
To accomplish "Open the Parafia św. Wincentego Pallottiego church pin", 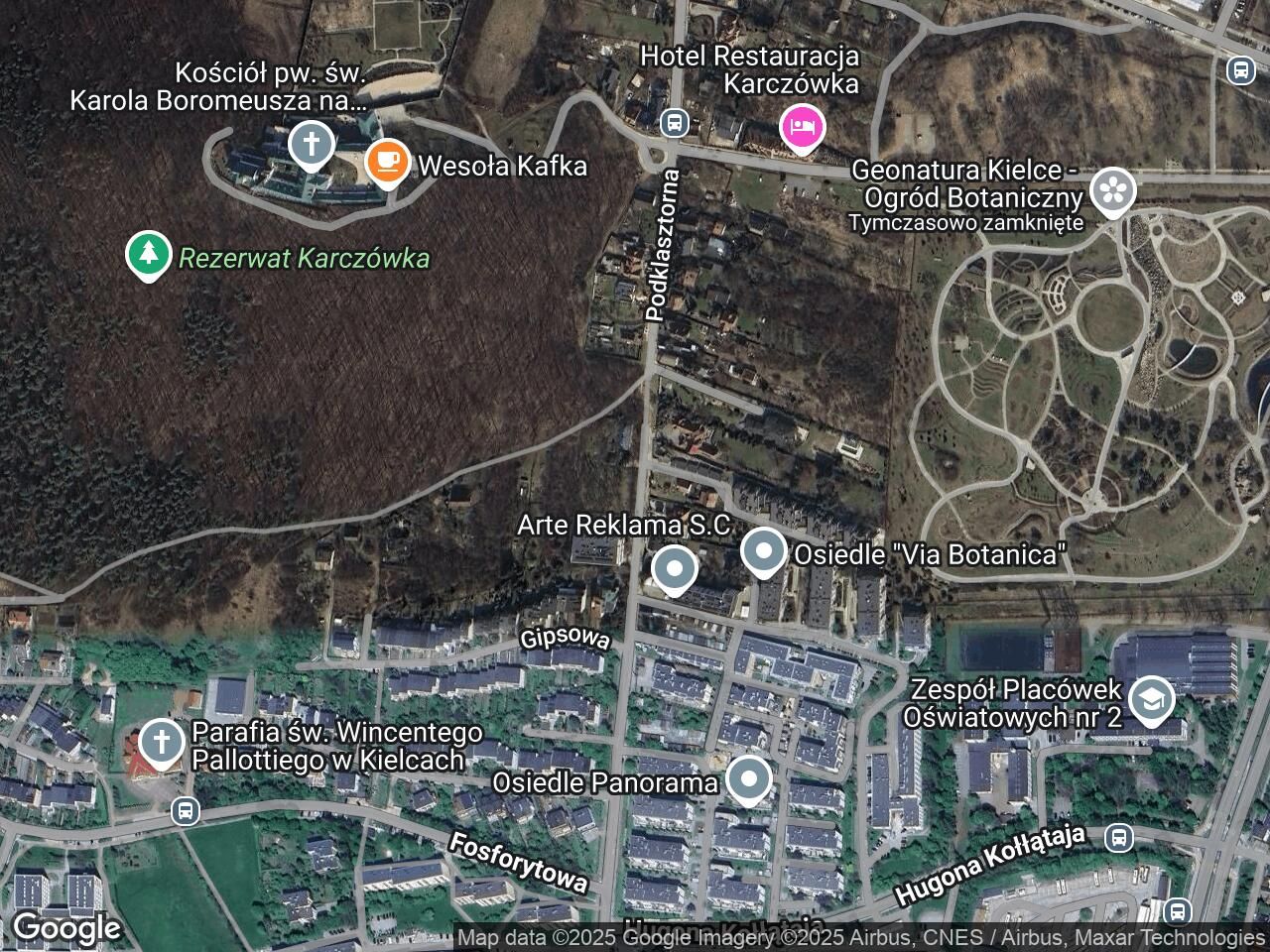I will [x=160, y=742].
